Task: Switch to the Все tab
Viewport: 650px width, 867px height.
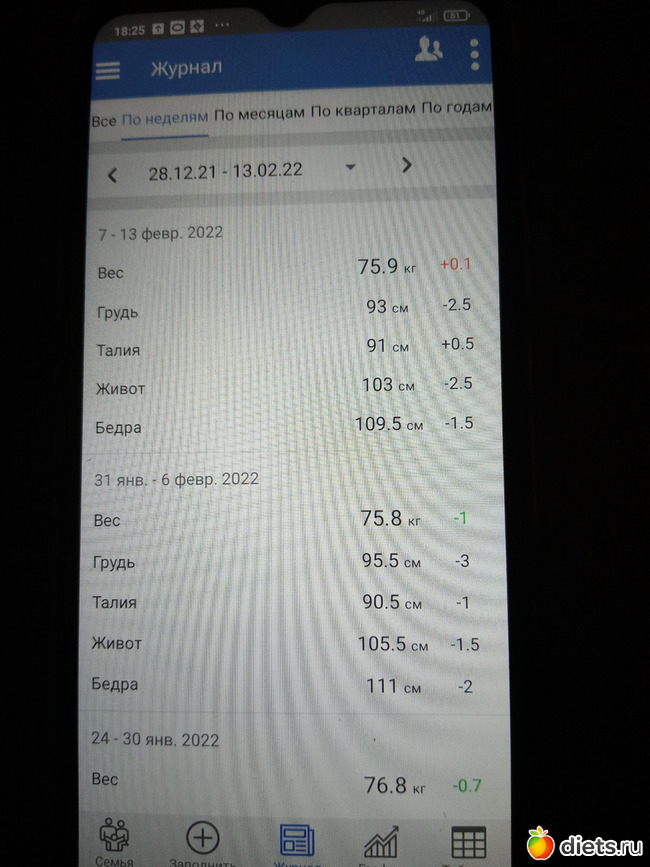Action: point(103,120)
